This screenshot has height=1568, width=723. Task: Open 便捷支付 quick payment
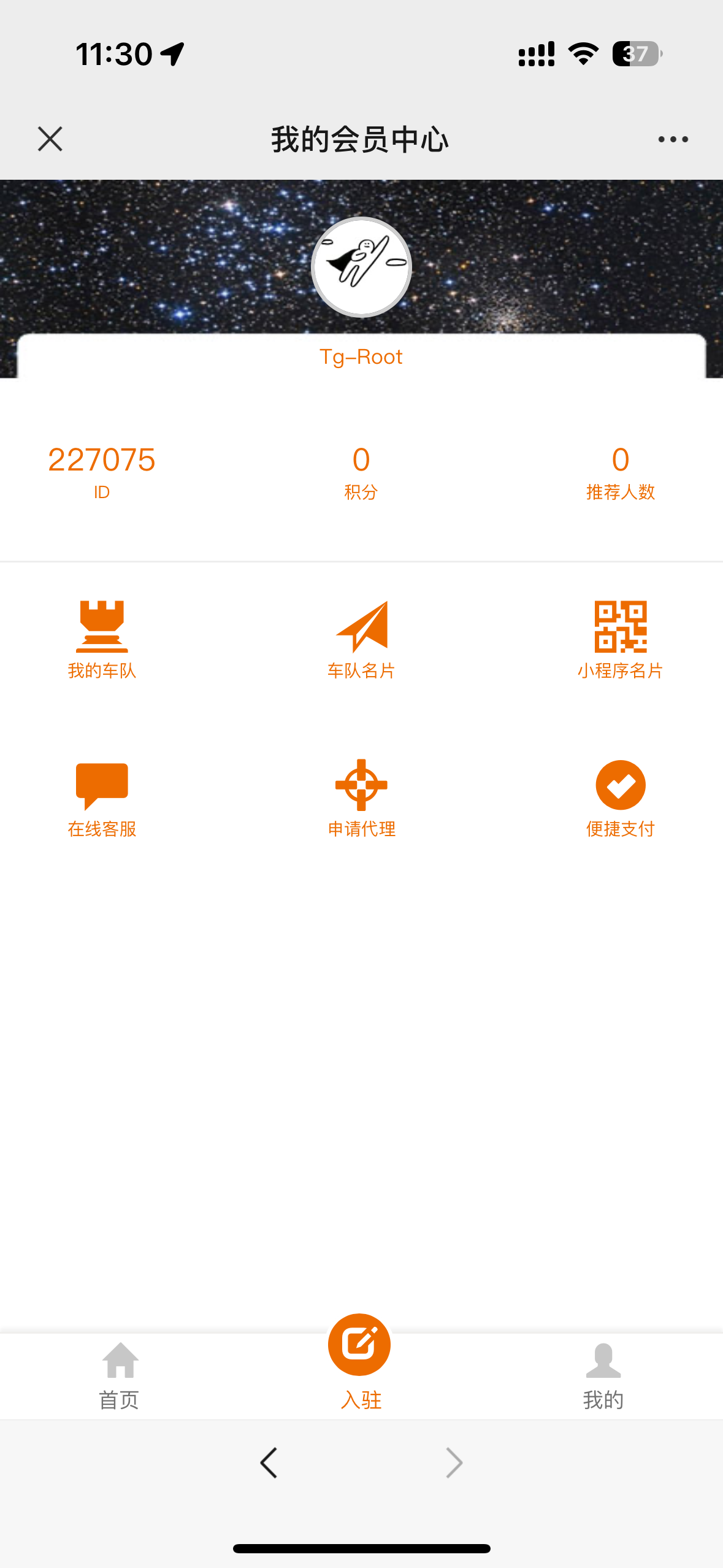(x=621, y=799)
